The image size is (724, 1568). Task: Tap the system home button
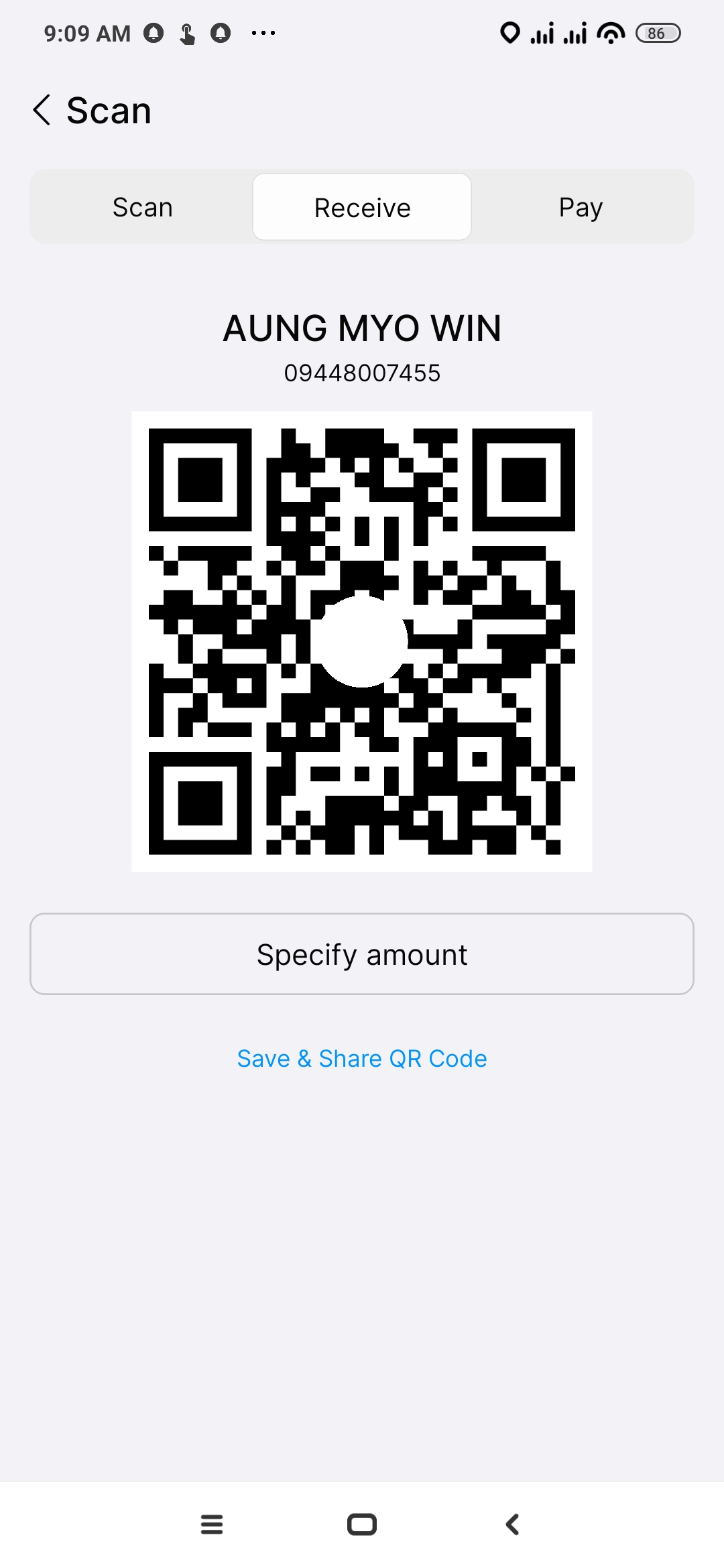tap(362, 1524)
